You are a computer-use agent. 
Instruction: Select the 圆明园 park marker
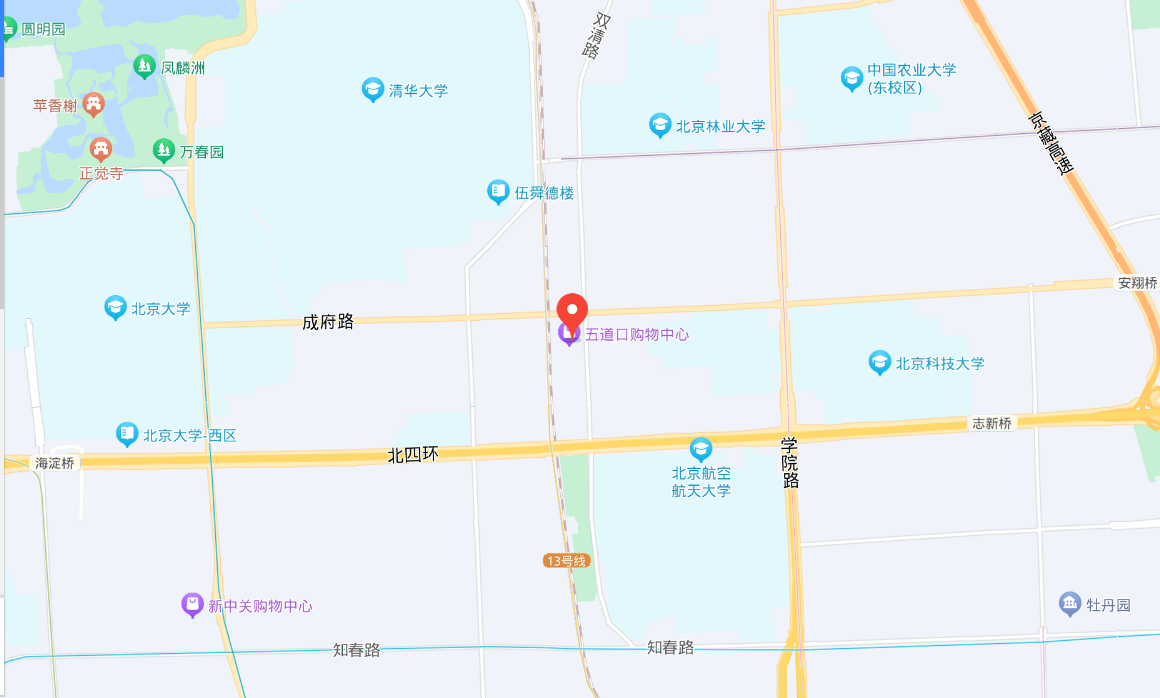tap(10, 28)
